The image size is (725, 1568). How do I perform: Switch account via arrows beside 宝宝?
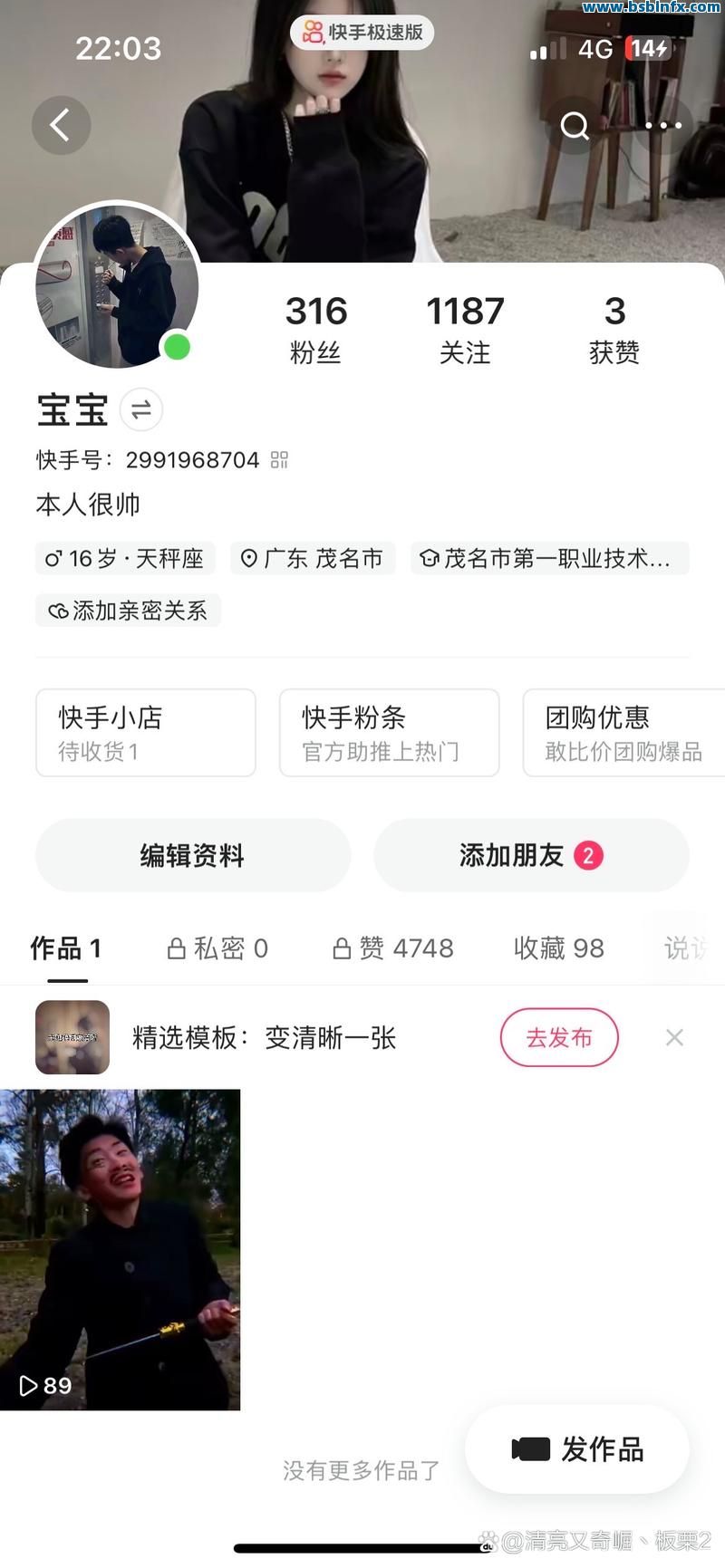point(141,409)
